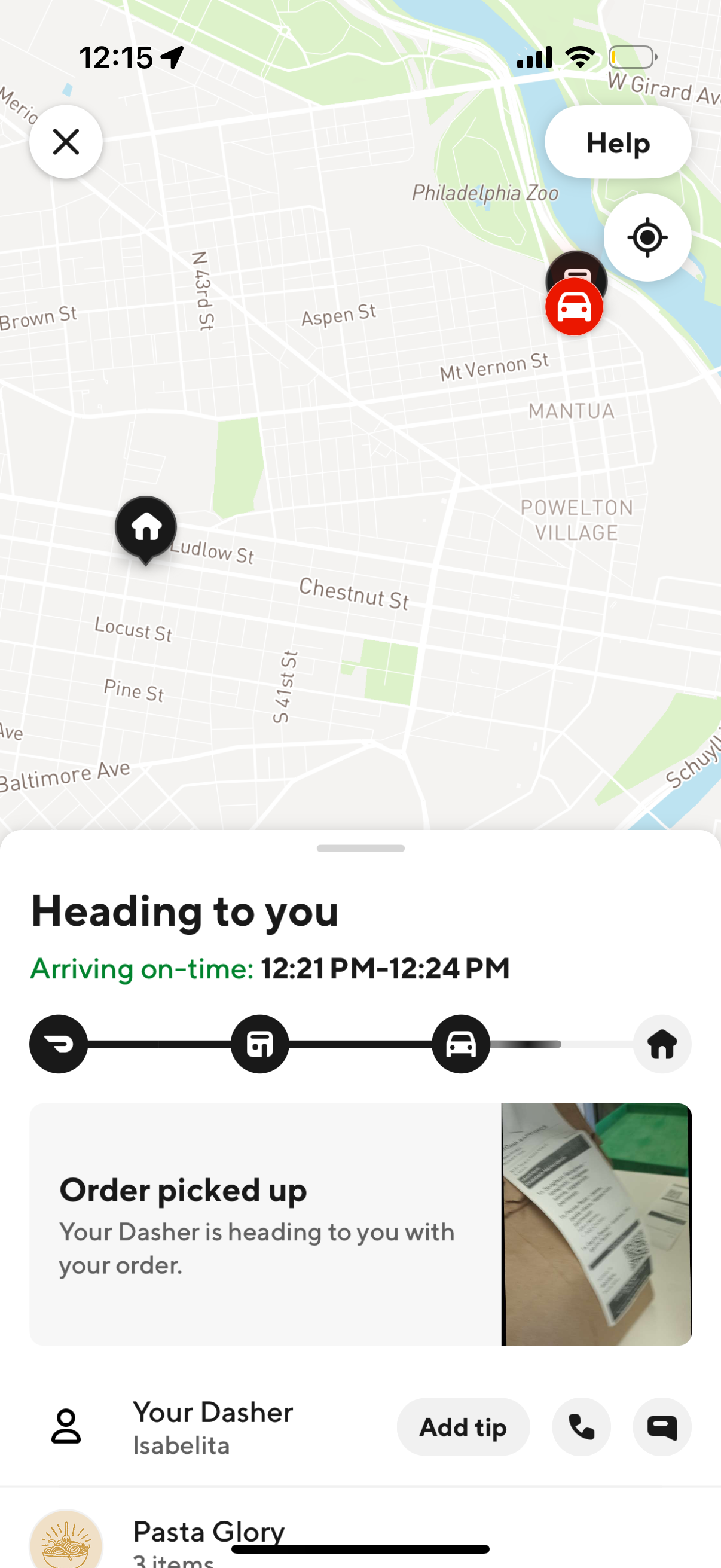
Task: Select the store icon in order progress bar
Action: click(x=259, y=1044)
